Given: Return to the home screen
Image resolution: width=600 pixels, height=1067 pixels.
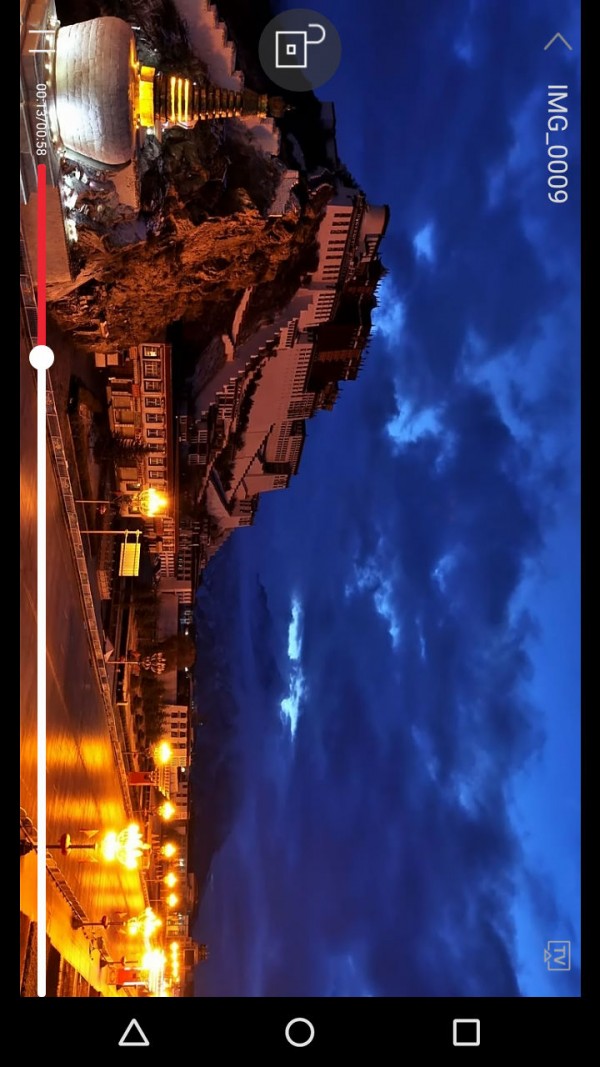Looking at the screenshot, I should [x=300, y=1033].
